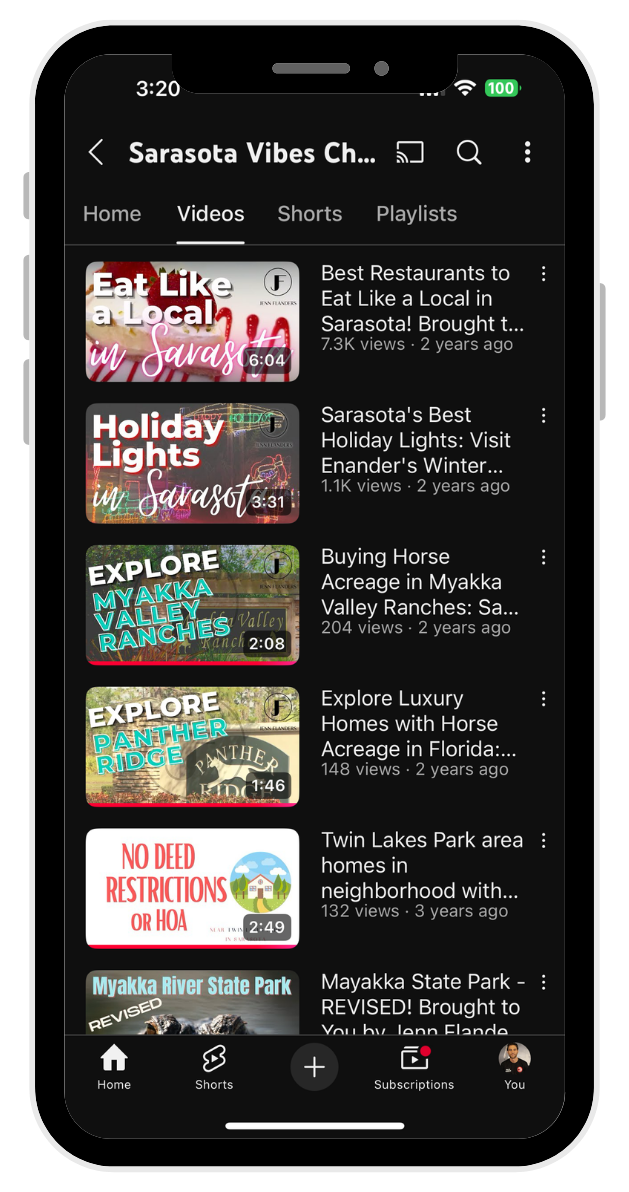Switch to the Playlists tab
The image size is (629, 1192).
pyautogui.click(x=416, y=214)
